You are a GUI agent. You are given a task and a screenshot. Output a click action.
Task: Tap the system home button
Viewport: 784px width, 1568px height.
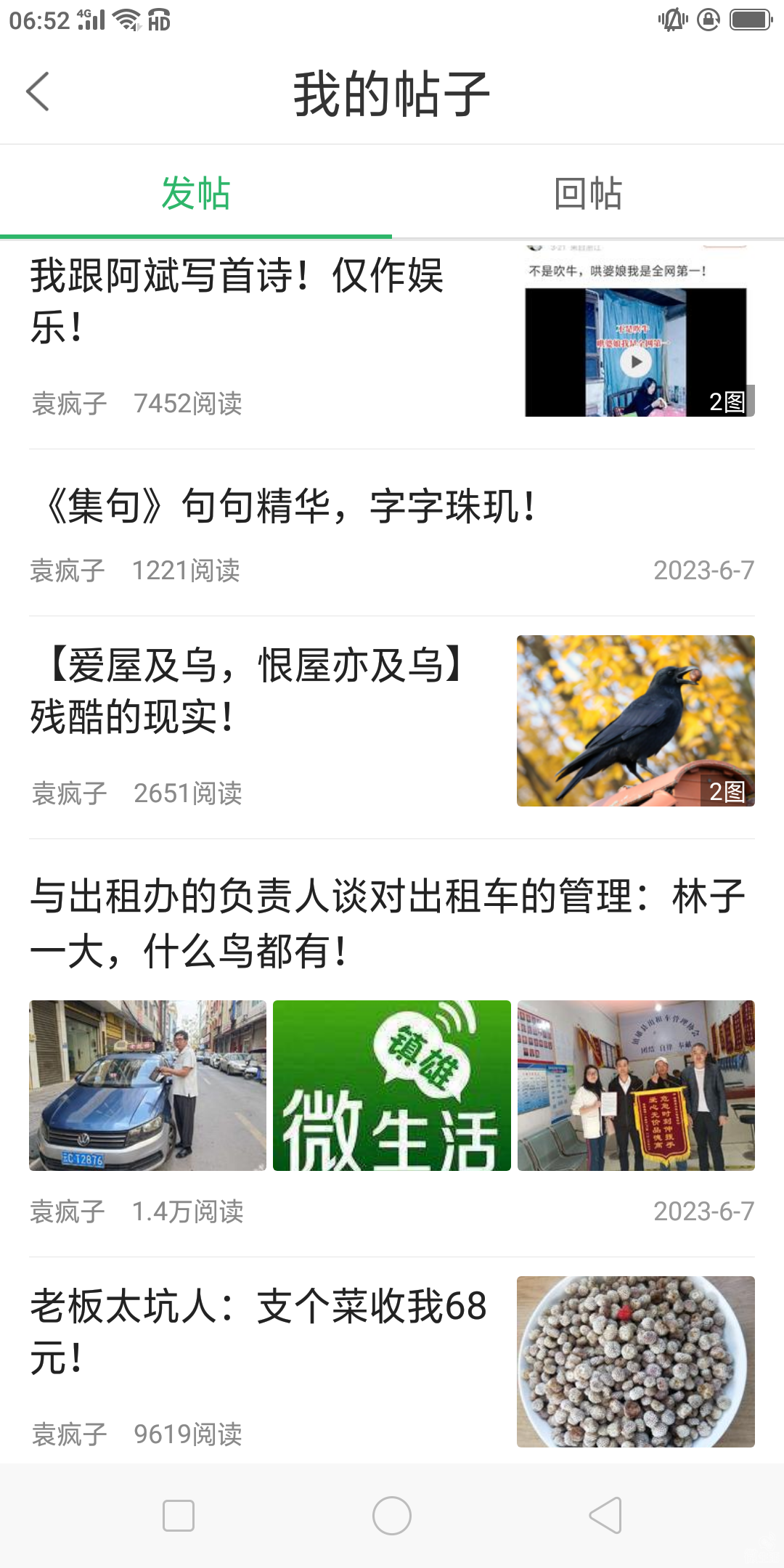click(x=392, y=1516)
